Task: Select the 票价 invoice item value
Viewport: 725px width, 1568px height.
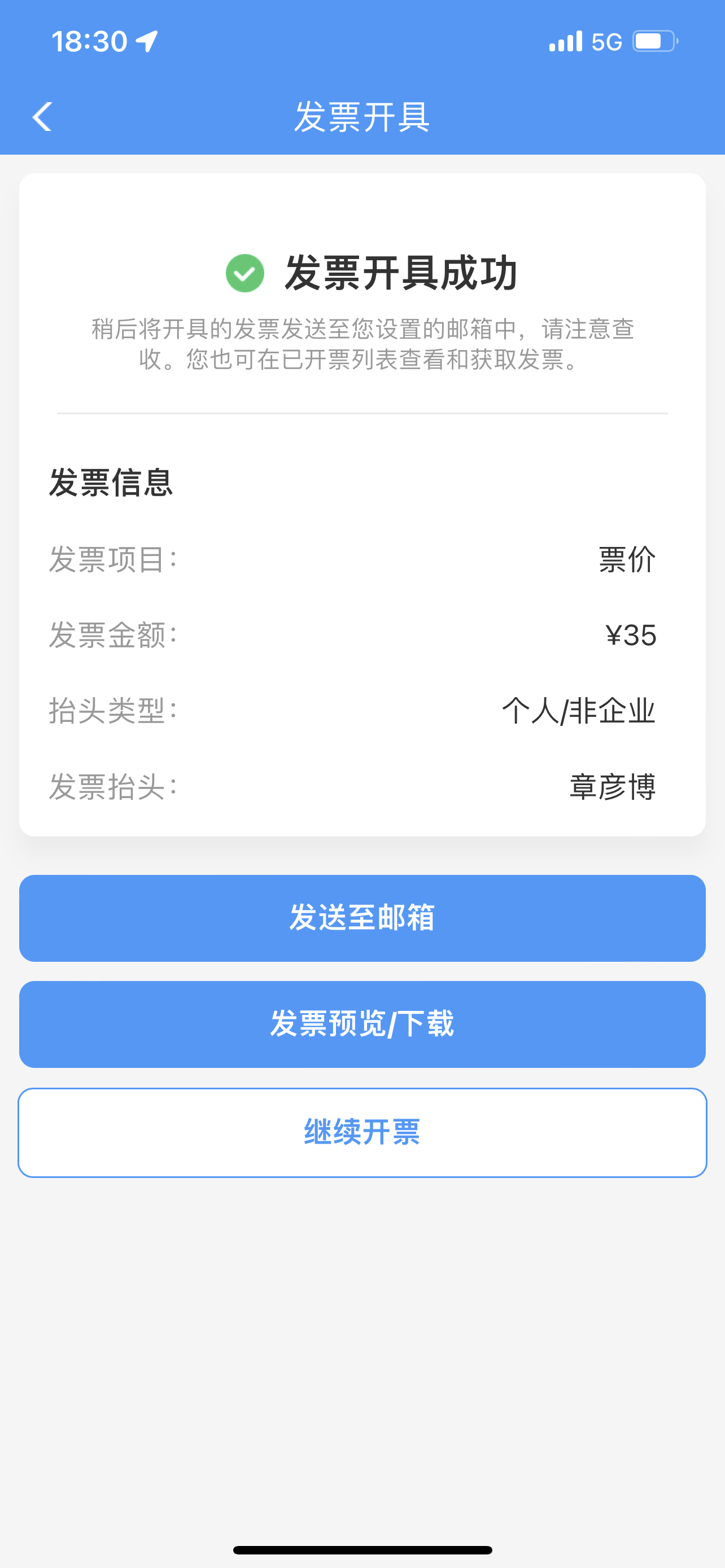Action: click(x=626, y=560)
